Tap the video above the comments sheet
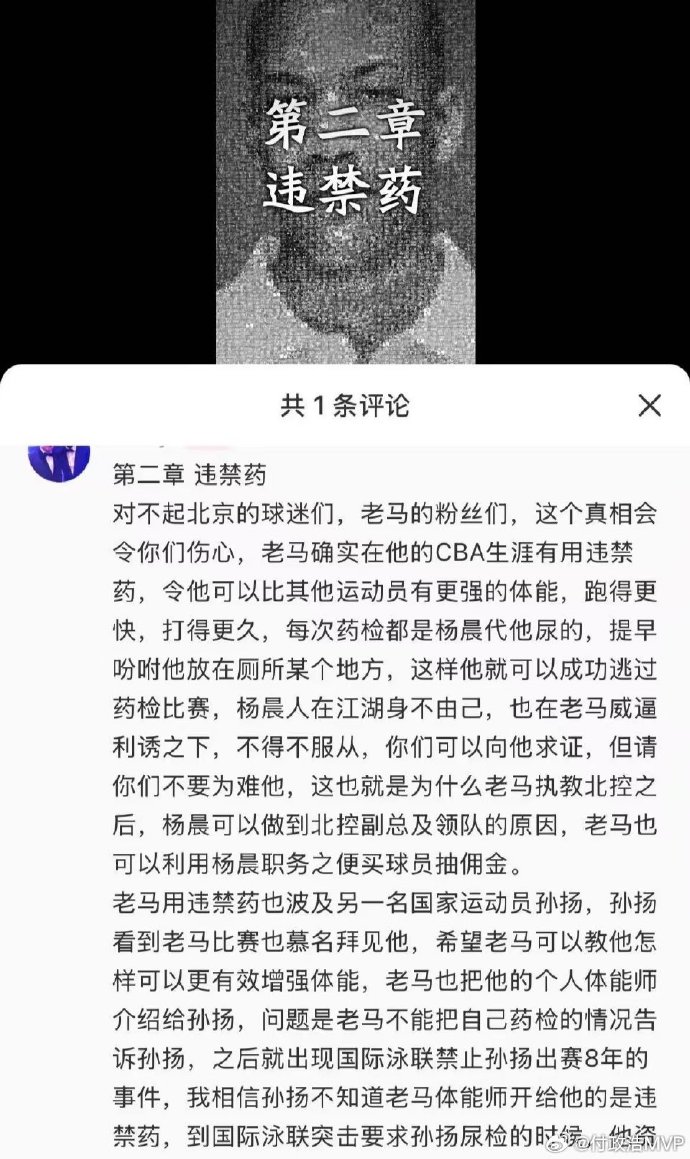Viewport: 690px width, 1159px height. 345,180
